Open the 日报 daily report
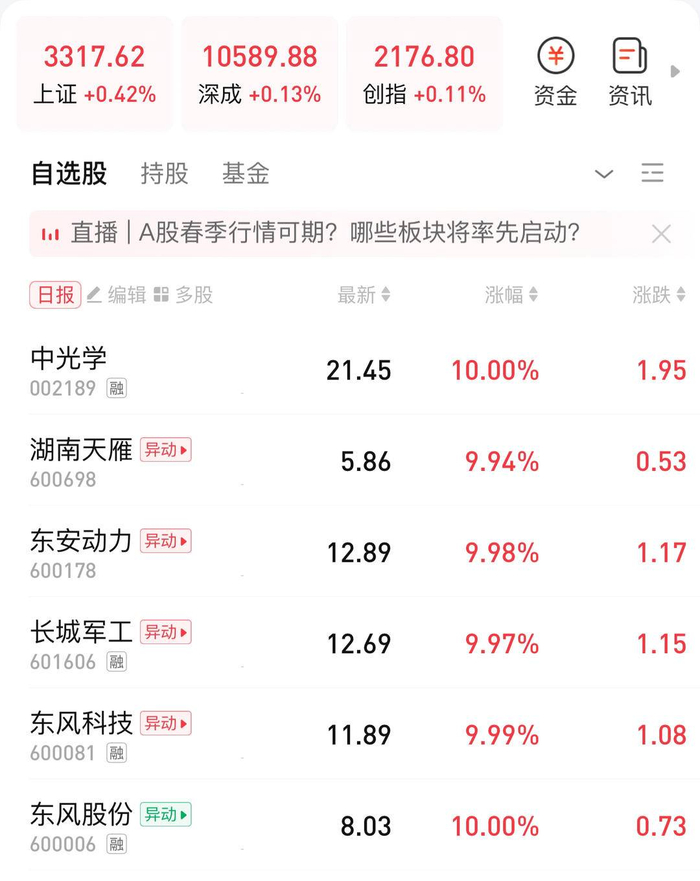The height and width of the screenshot is (881, 700). pos(55,294)
